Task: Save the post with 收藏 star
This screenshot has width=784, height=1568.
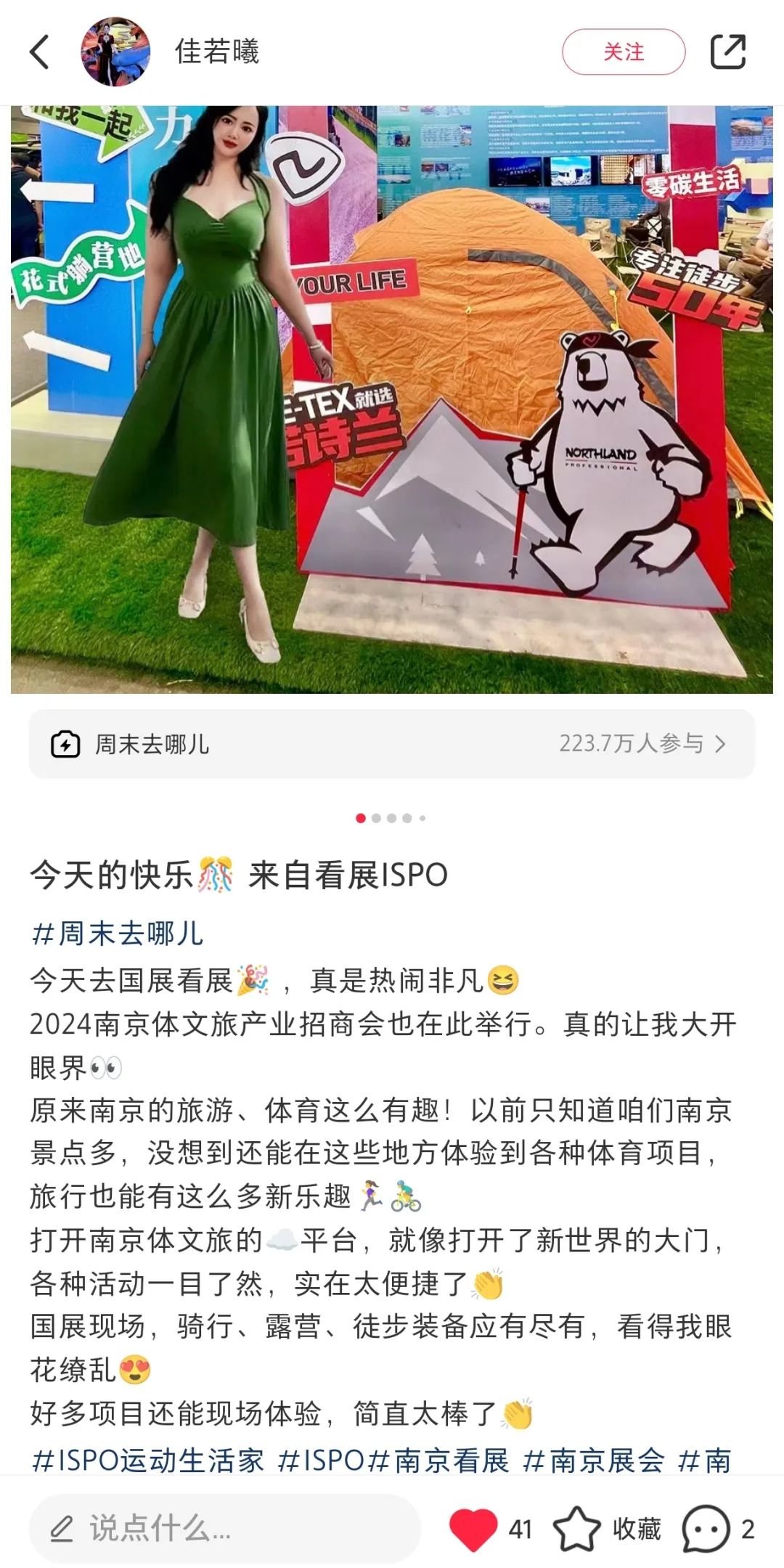Action: click(577, 1529)
